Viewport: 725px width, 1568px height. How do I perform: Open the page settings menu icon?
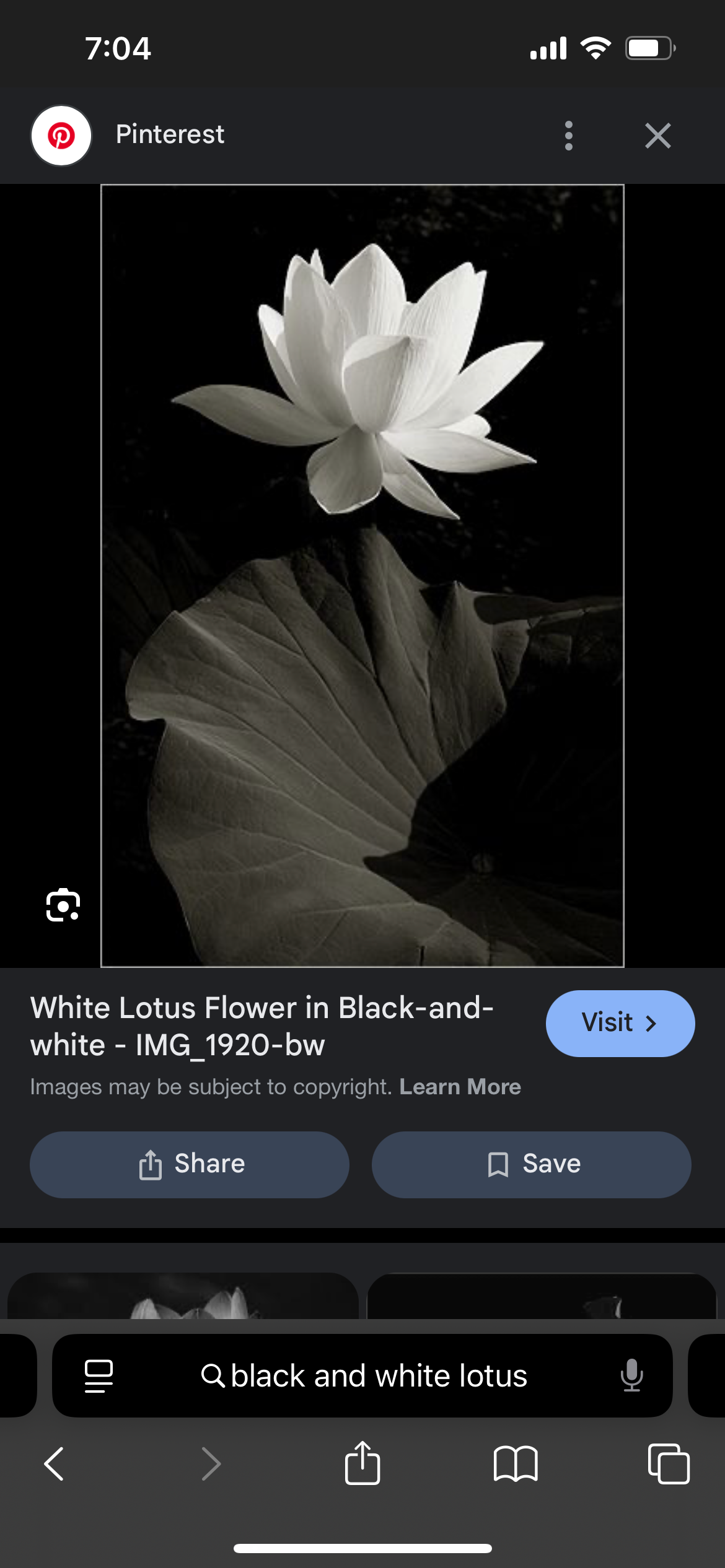point(99,1375)
